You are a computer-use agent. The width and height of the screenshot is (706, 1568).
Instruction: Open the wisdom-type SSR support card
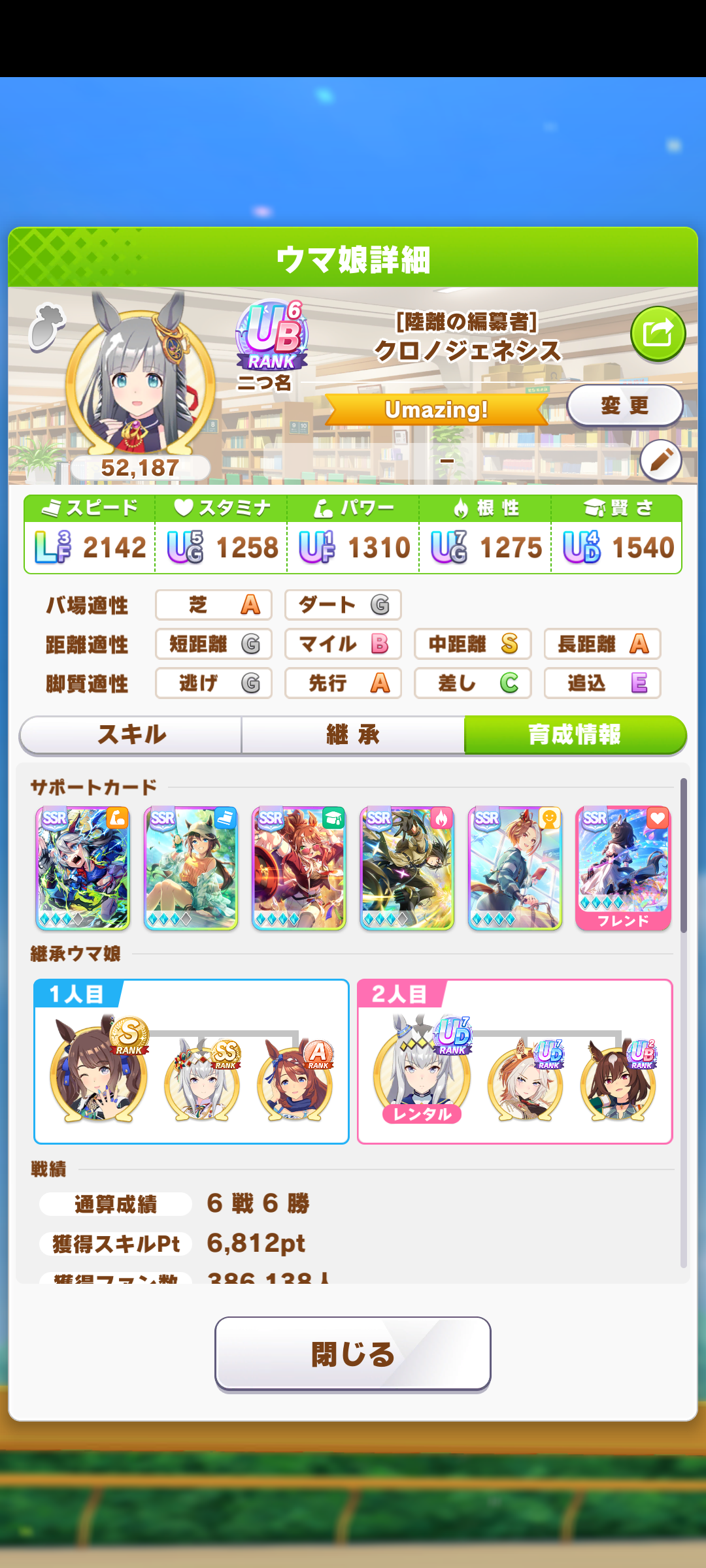pyautogui.click(x=299, y=868)
